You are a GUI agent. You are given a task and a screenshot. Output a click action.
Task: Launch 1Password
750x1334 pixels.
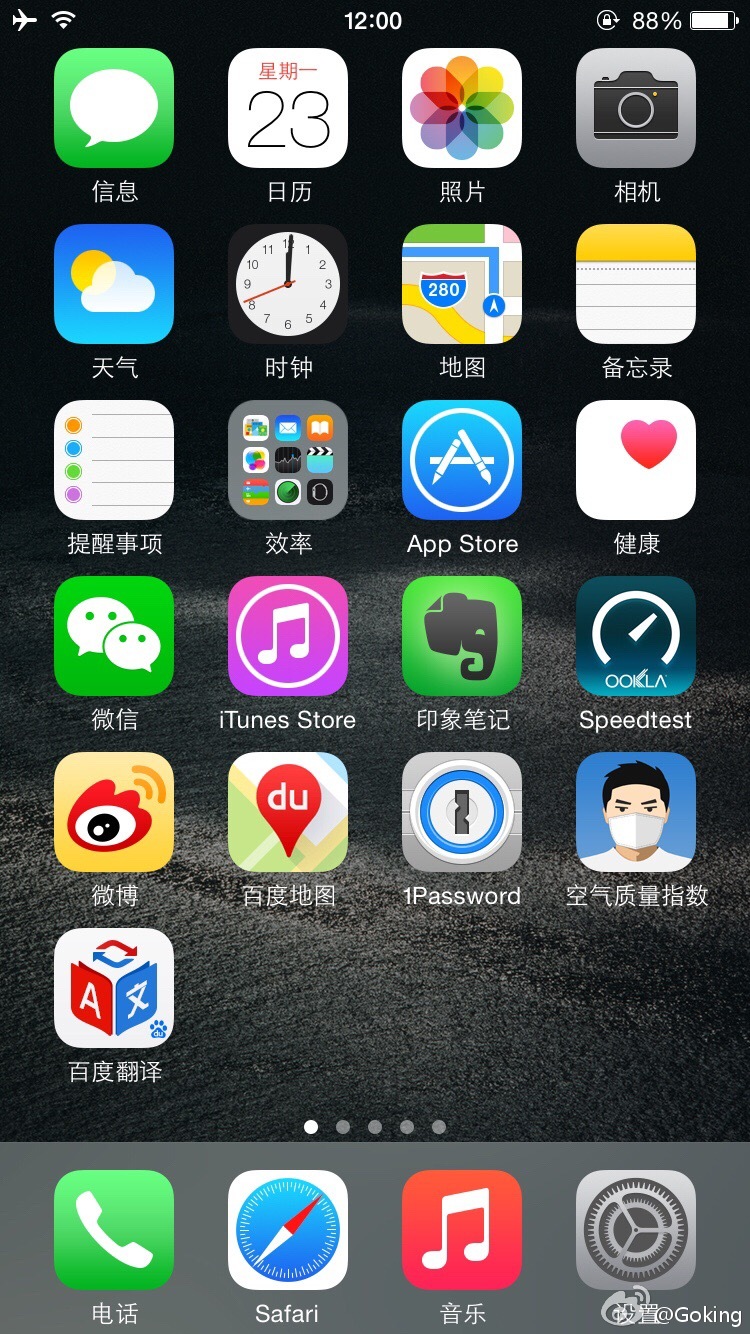(x=462, y=812)
